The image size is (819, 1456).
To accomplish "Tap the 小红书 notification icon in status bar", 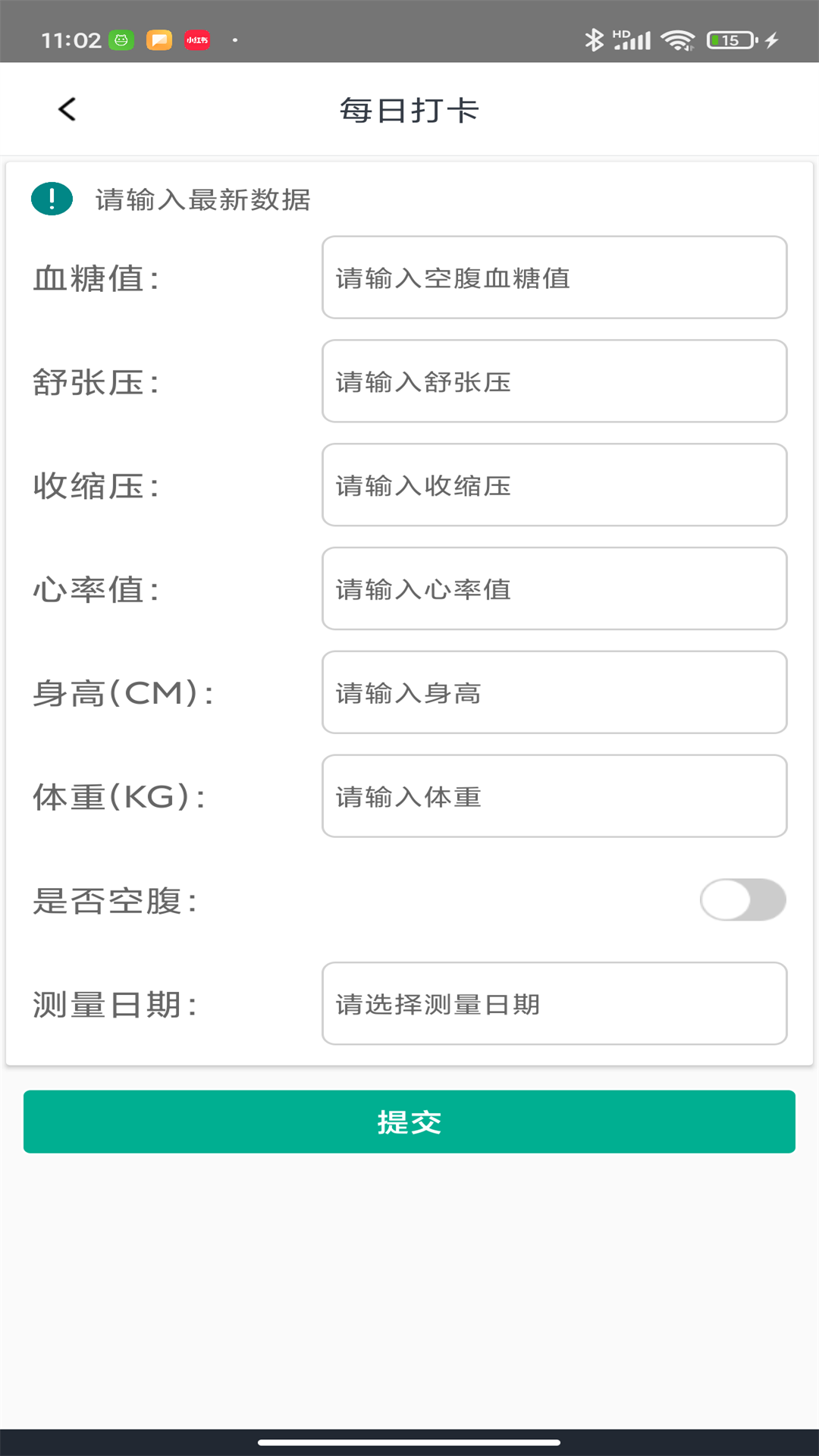I will pos(196,39).
